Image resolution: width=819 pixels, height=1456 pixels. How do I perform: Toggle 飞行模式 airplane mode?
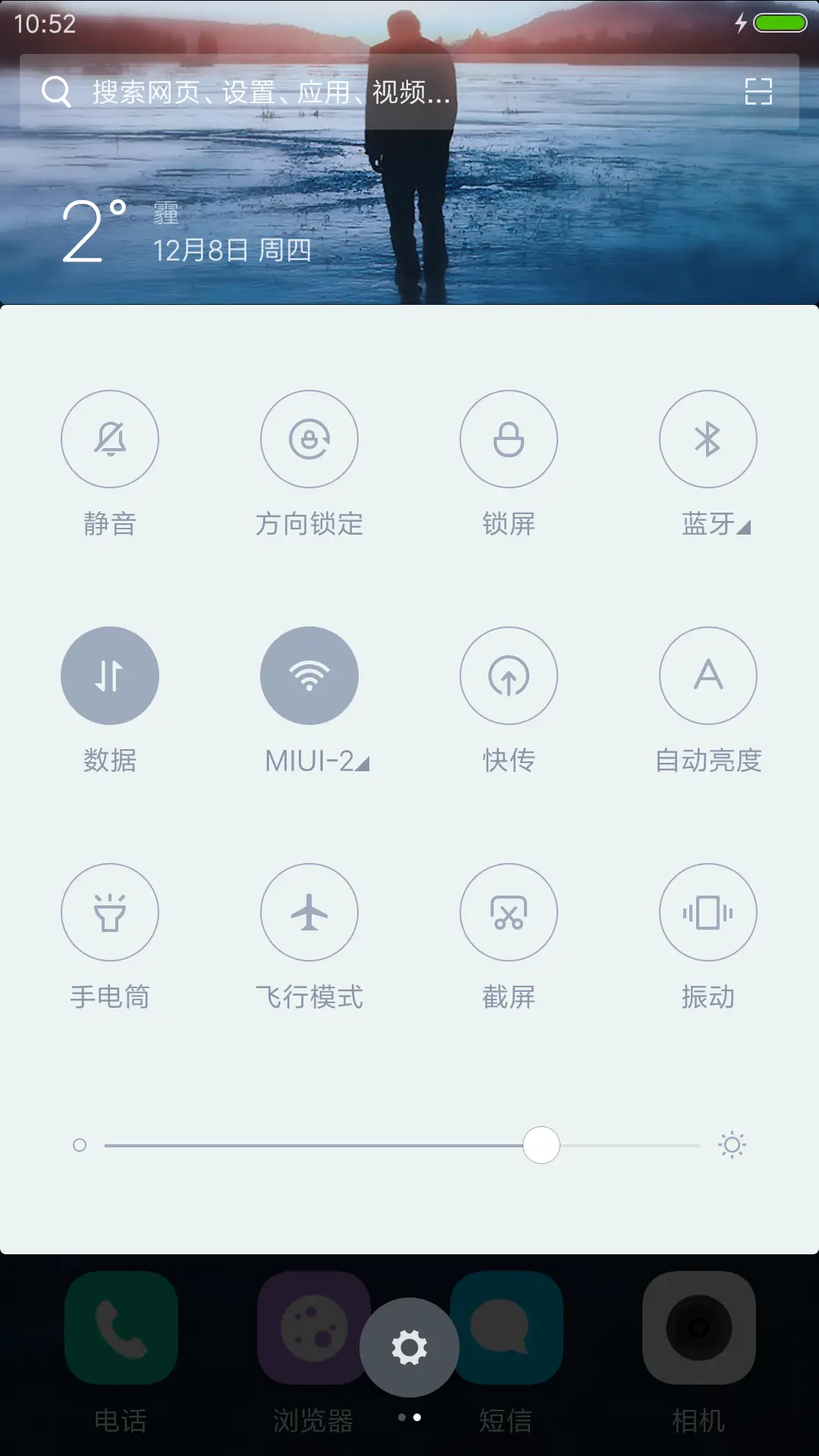point(309,912)
